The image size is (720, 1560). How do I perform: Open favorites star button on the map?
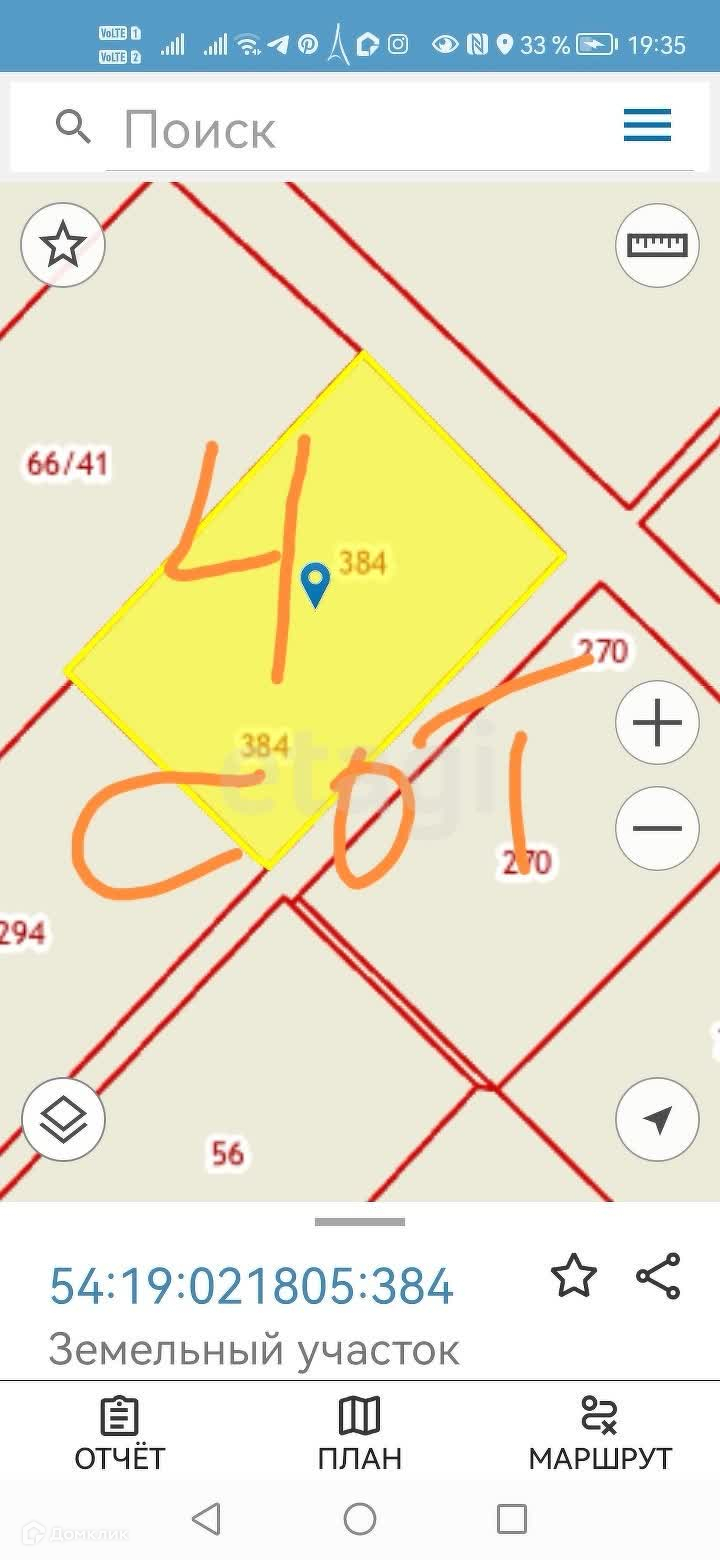pyautogui.click(x=63, y=245)
